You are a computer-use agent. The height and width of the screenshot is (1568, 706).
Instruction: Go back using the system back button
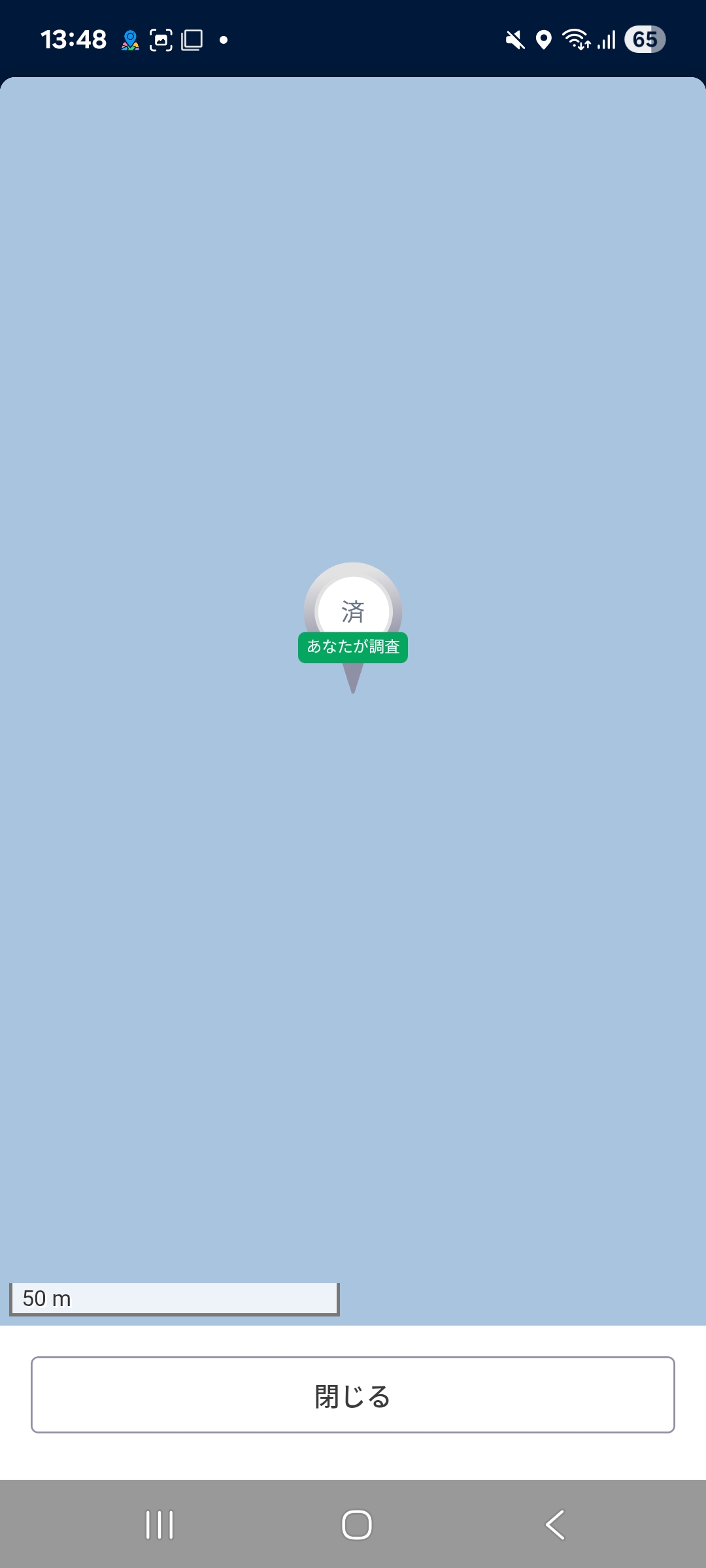pos(555,1525)
